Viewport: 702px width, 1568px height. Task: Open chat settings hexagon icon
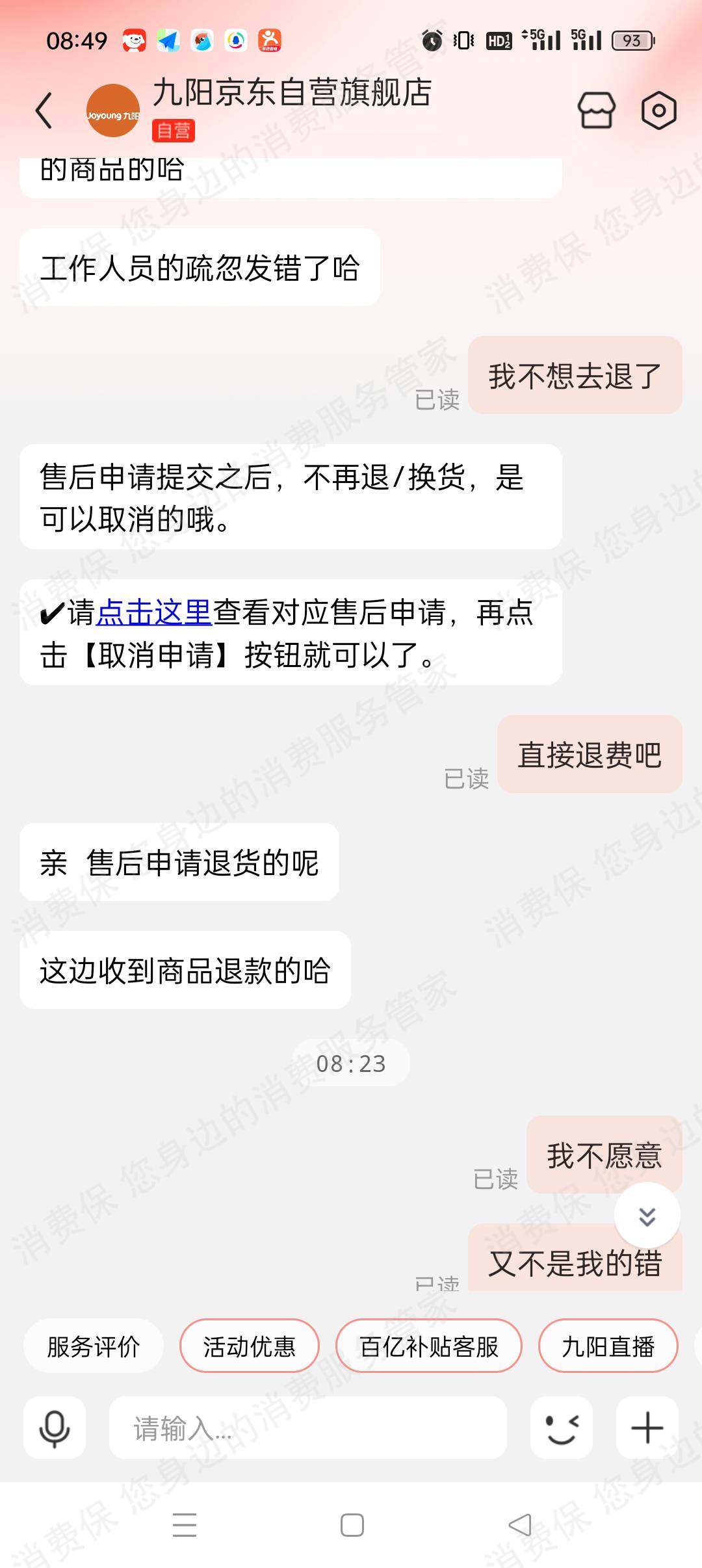tap(658, 110)
